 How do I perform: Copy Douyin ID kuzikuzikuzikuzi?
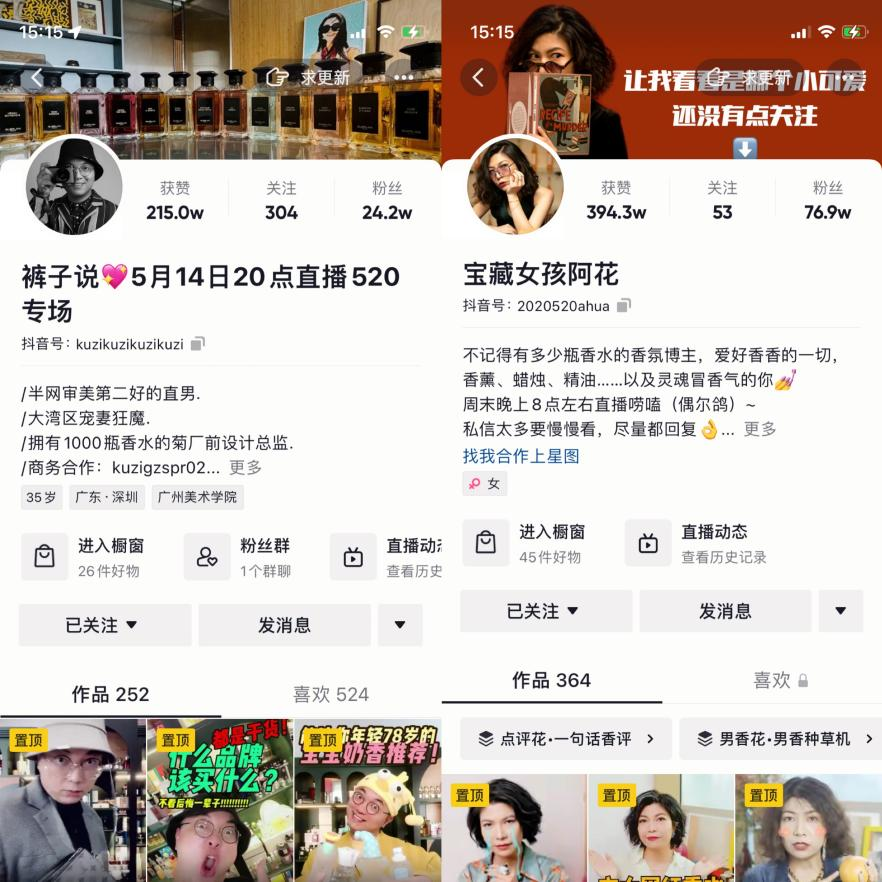pos(197,344)
